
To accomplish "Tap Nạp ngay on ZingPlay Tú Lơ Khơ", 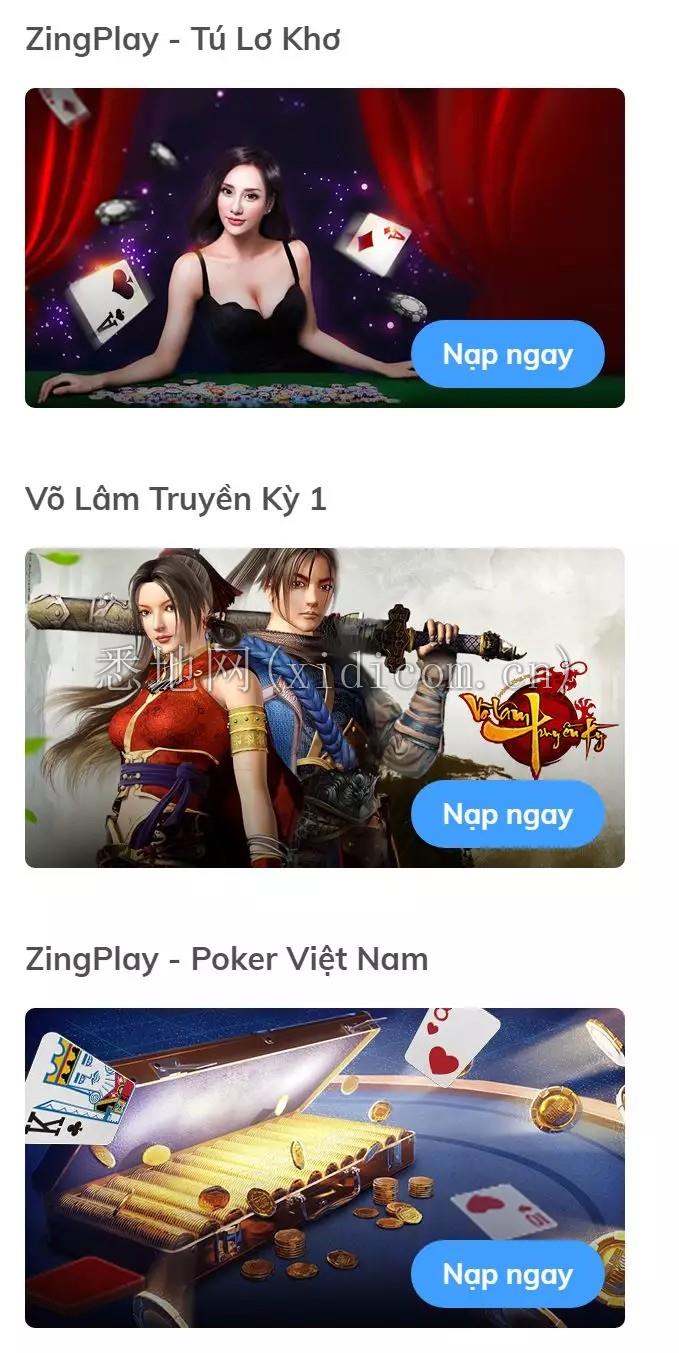I will (x=507, y=354).
